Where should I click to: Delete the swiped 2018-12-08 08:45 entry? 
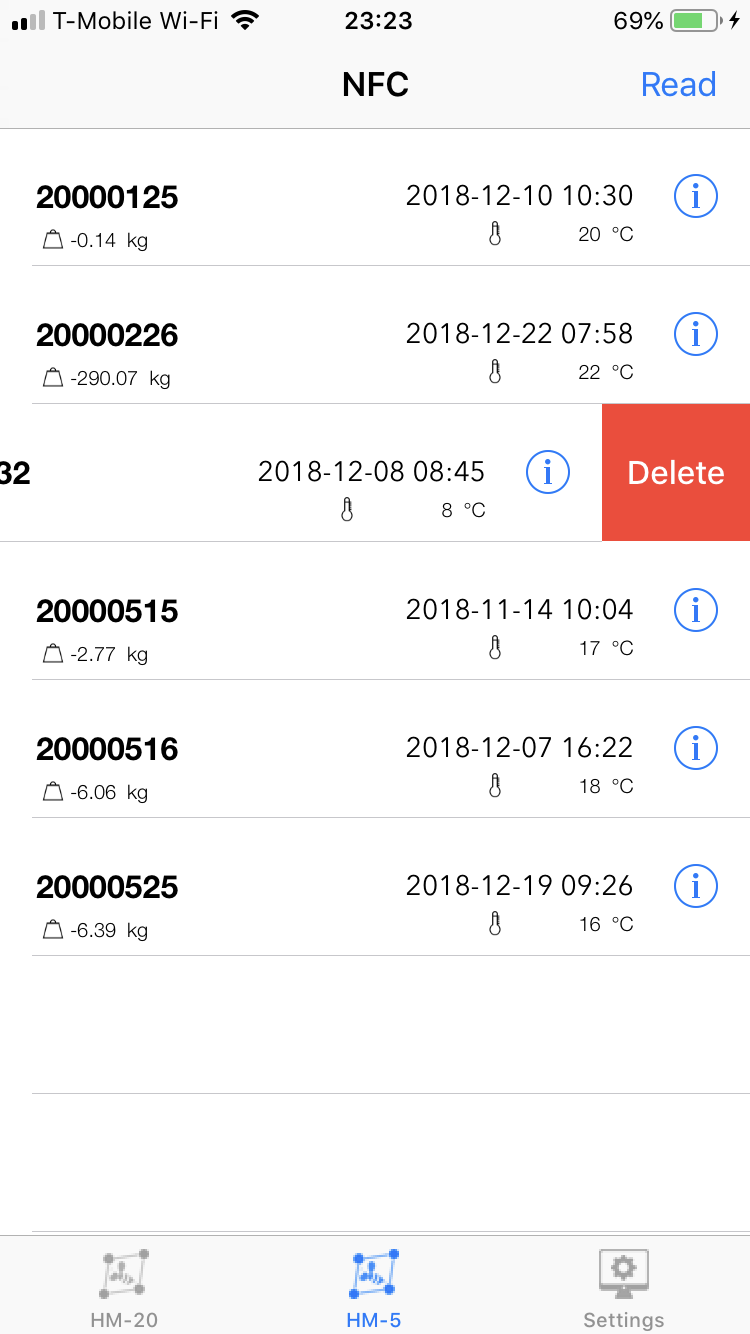click(676, 473)
